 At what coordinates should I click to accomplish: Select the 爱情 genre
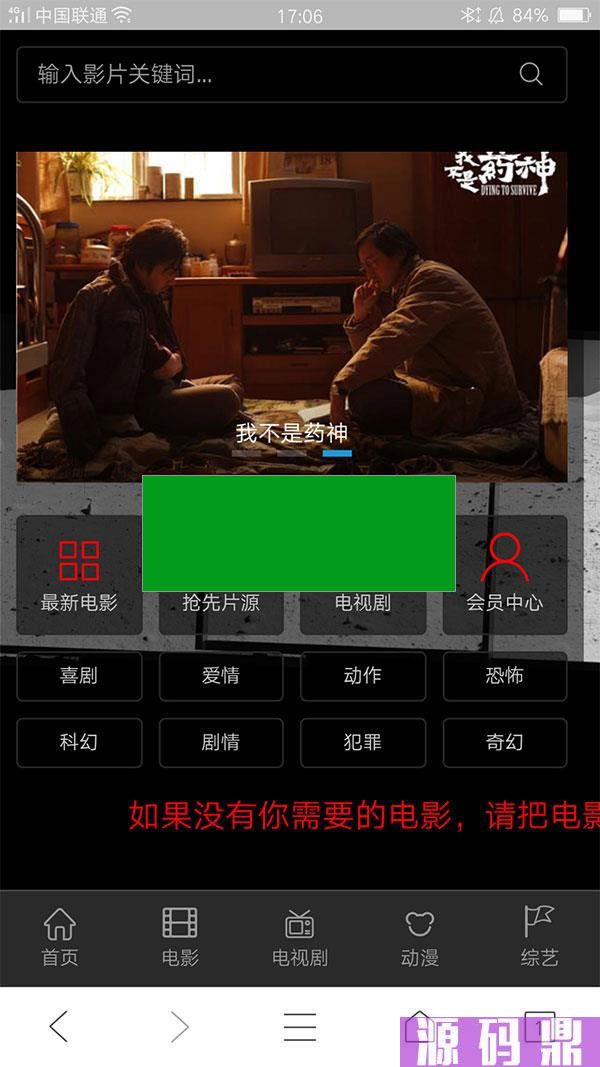[220, 676]
